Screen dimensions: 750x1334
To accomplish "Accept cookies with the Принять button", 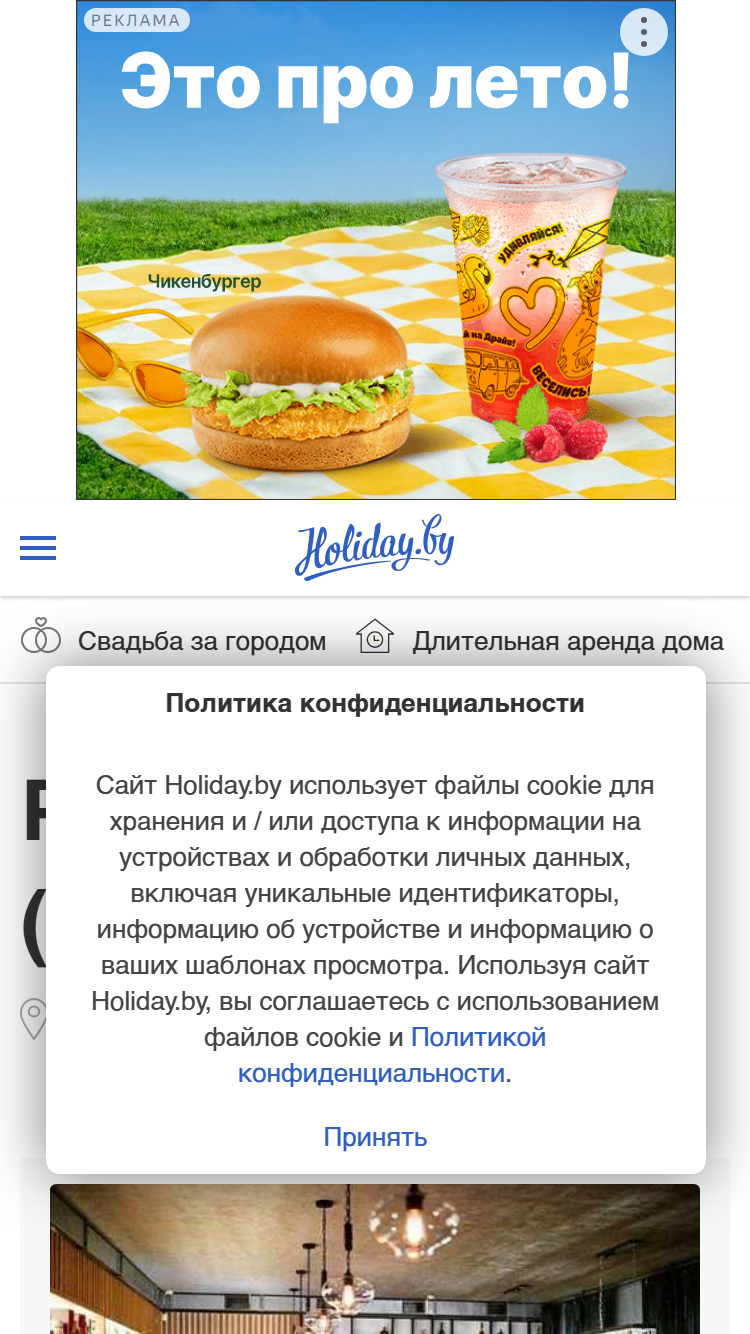I will [375, 1137].
